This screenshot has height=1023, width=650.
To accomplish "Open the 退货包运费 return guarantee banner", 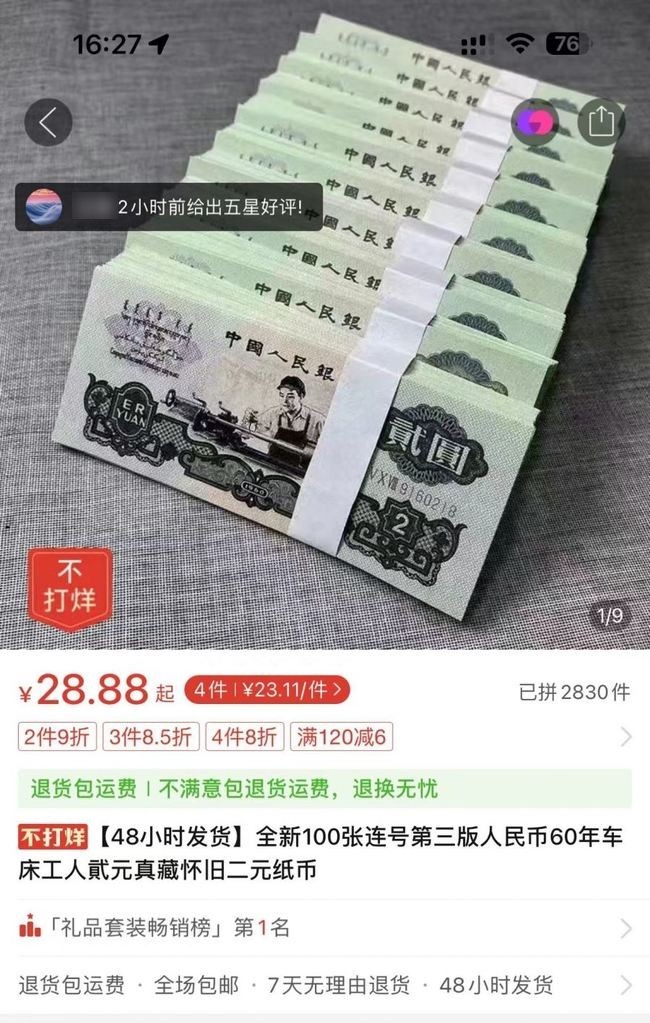I will pos(324,789).
